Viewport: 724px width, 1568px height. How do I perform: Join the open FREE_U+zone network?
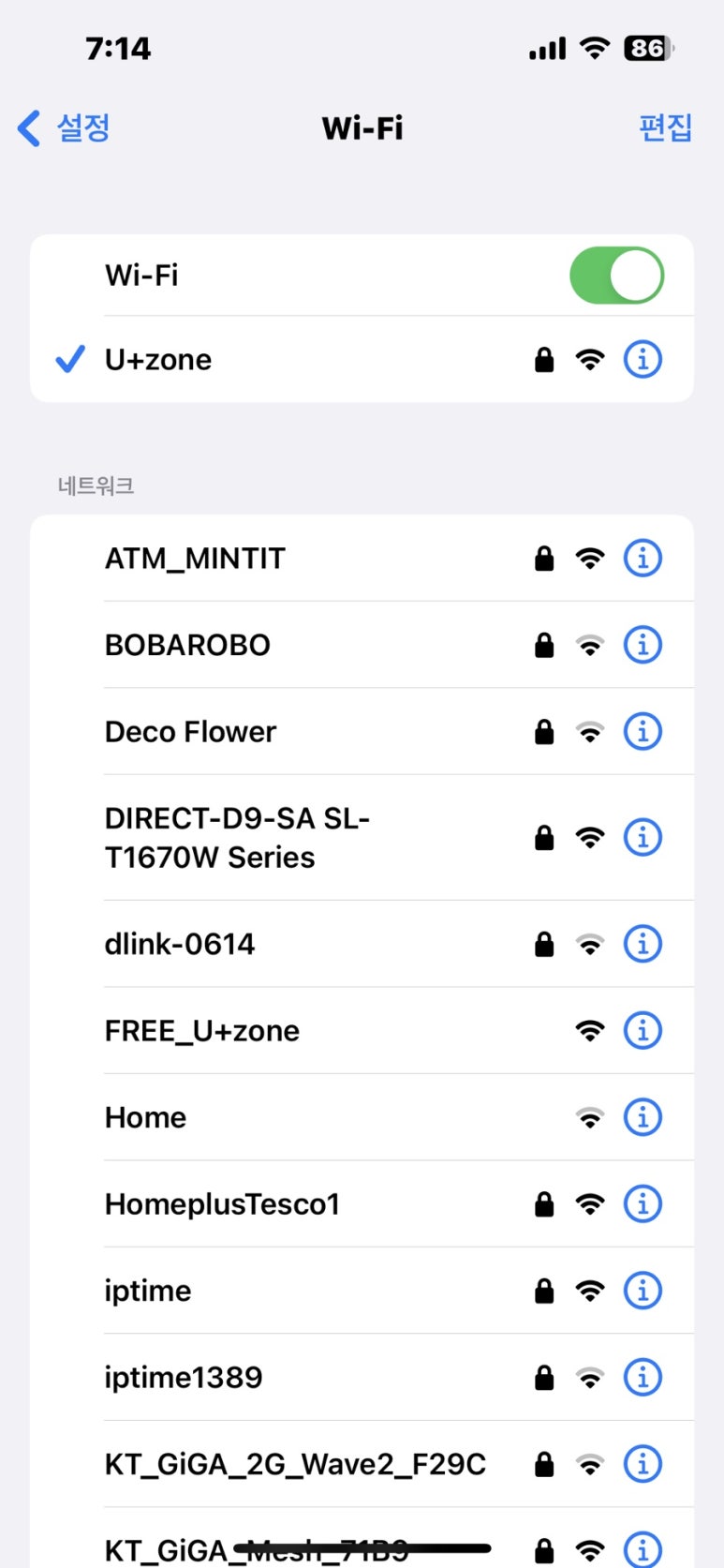(362, 1031)
